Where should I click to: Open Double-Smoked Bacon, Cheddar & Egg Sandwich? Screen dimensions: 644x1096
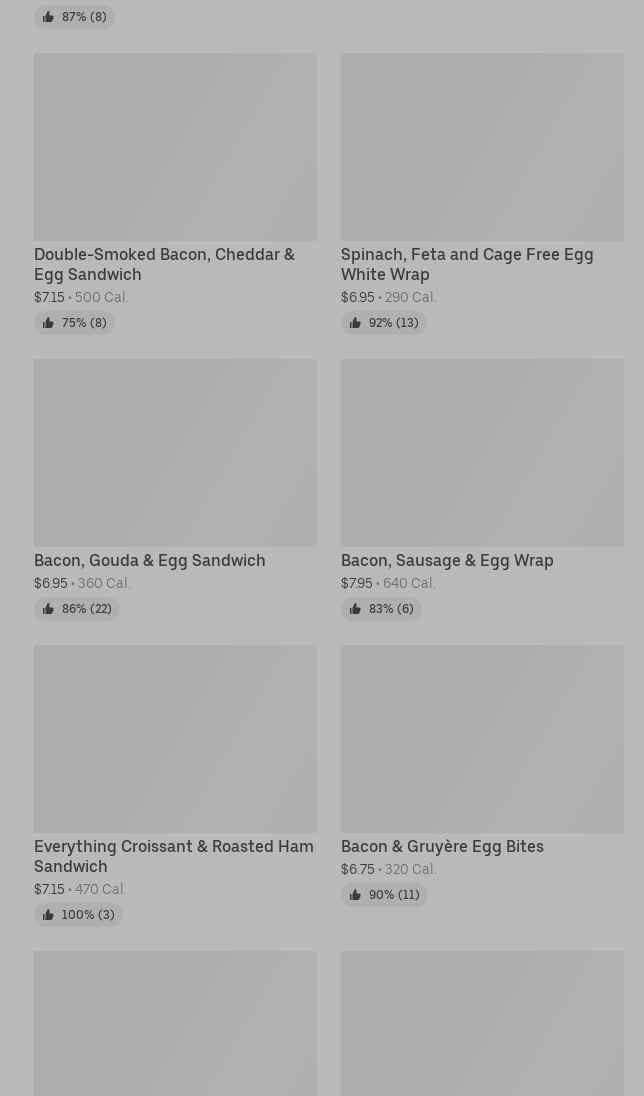pyautogui.click(x=175, y=193)
